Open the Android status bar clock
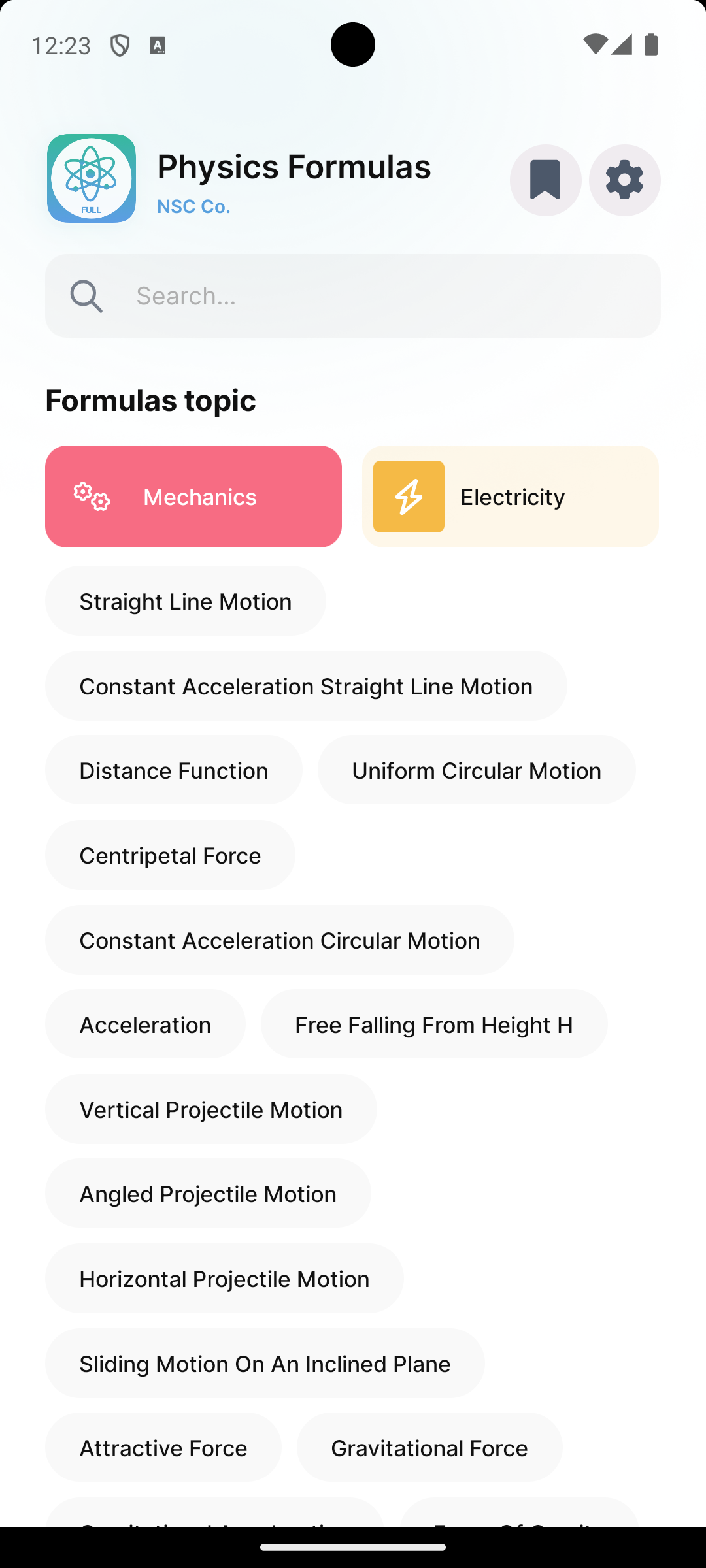The image size is (706, 1568). coord(62,44)
